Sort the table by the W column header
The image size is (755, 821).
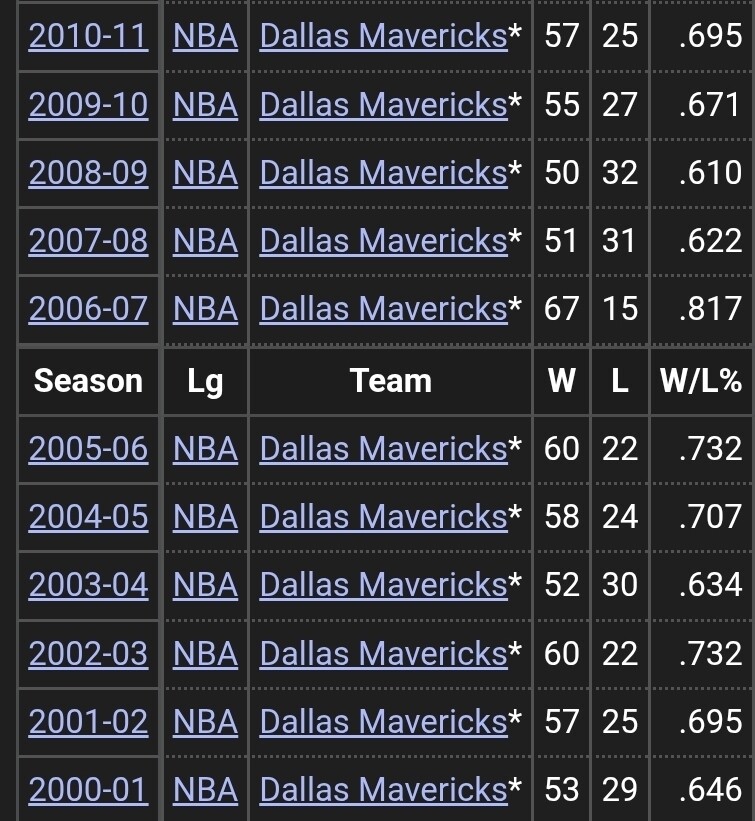pos(562,381)
